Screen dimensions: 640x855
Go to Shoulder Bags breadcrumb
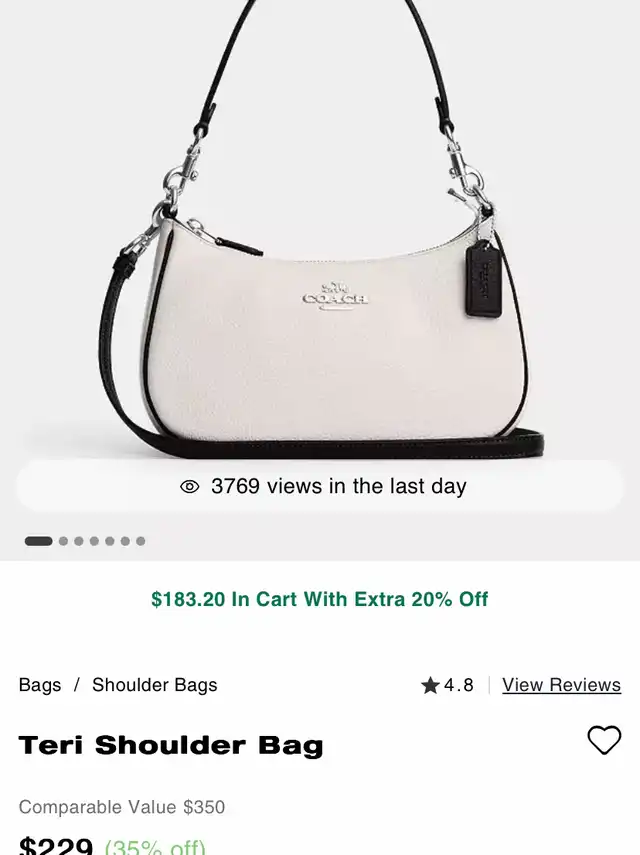[x=154, y=685]
